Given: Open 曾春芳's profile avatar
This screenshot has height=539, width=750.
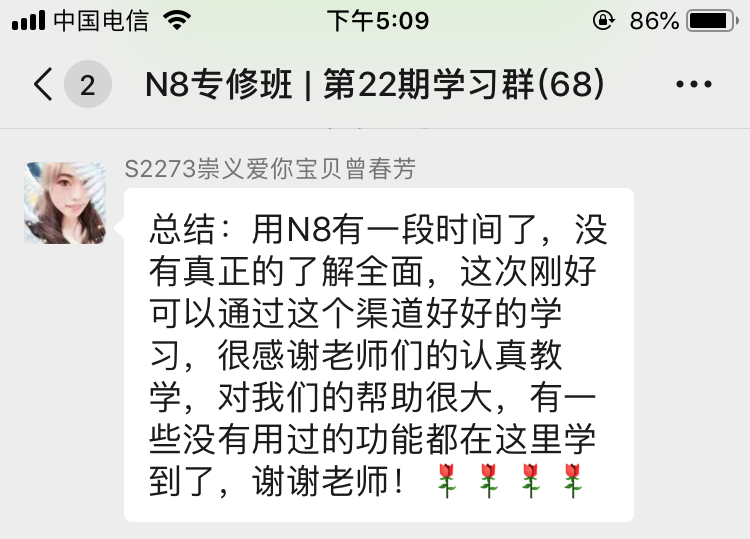Looking at the screenshot, I should click(65, 203).
